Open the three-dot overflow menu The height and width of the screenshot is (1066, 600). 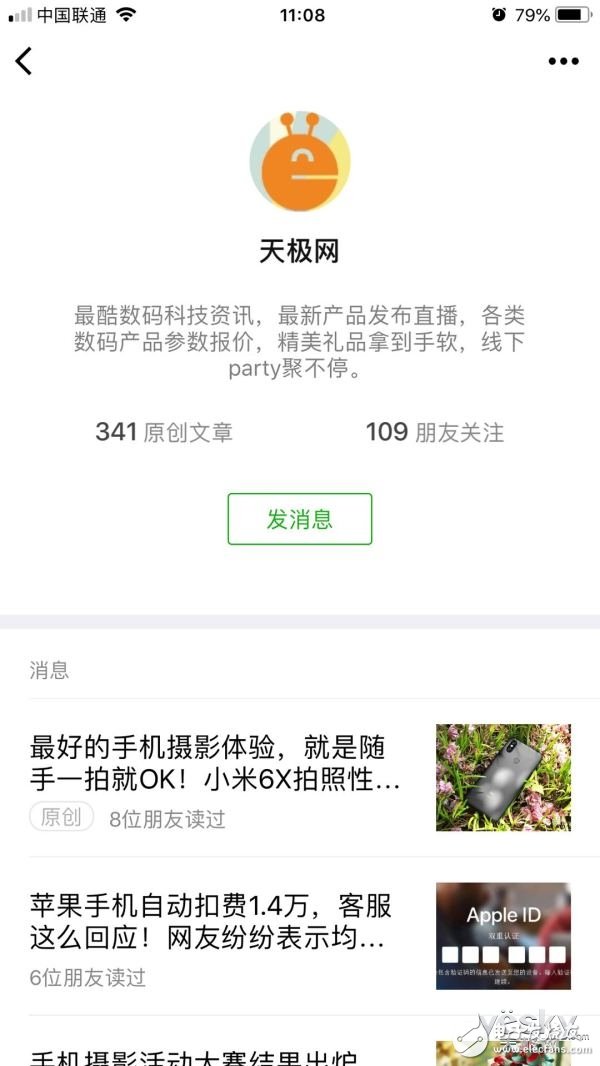click(563, 61)
